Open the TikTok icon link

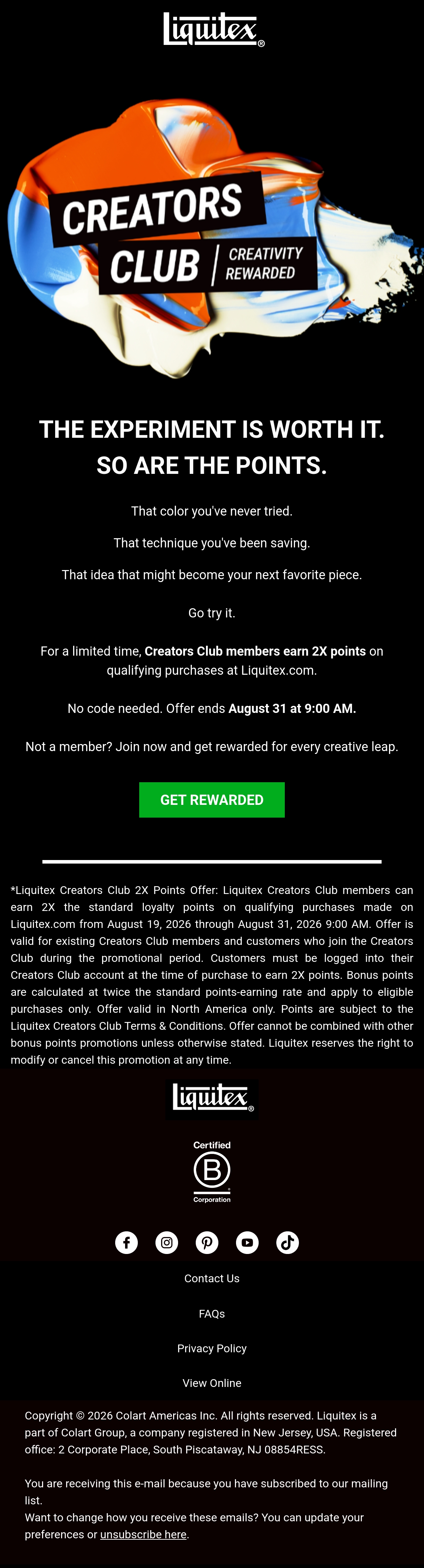pos(288,1242)
